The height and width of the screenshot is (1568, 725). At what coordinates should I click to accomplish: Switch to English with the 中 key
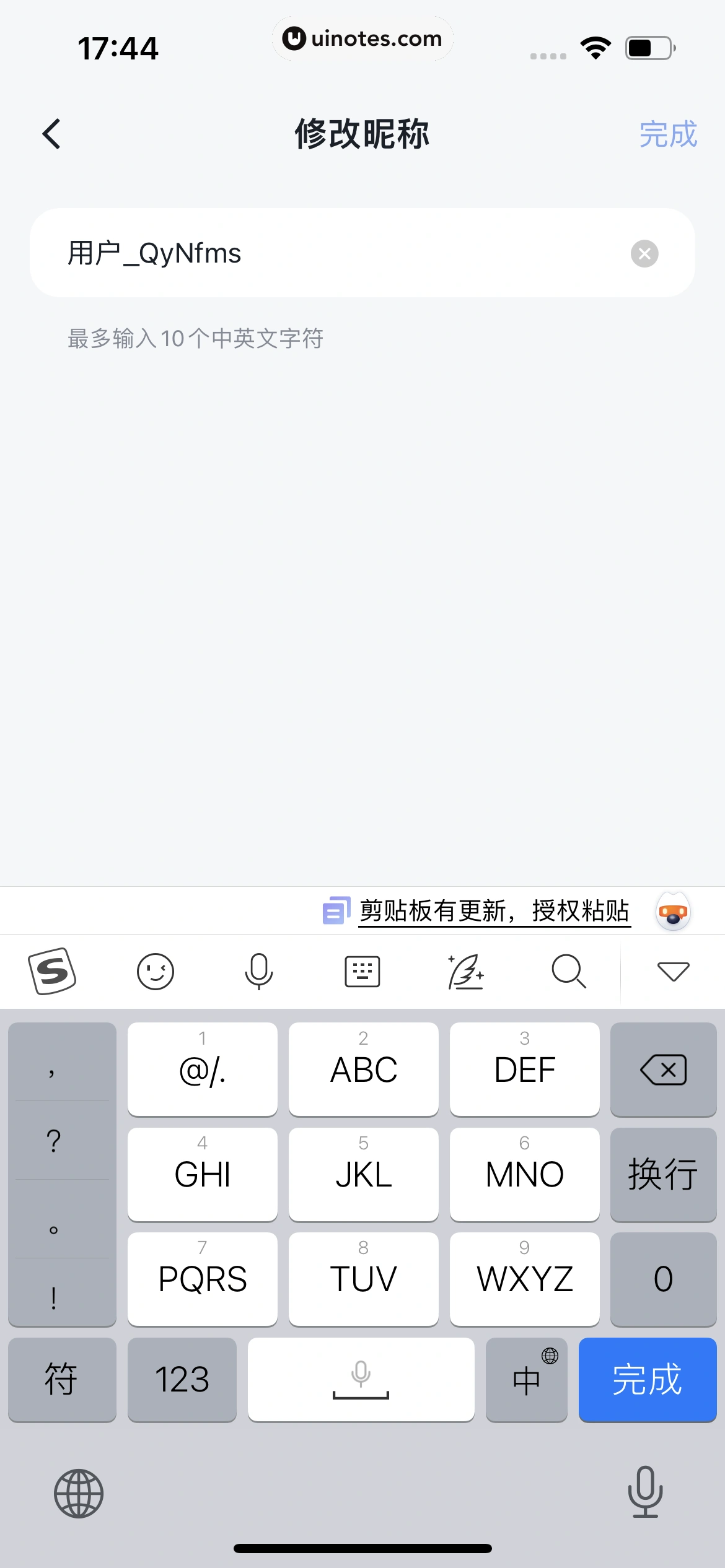[x=526, y=1380]
